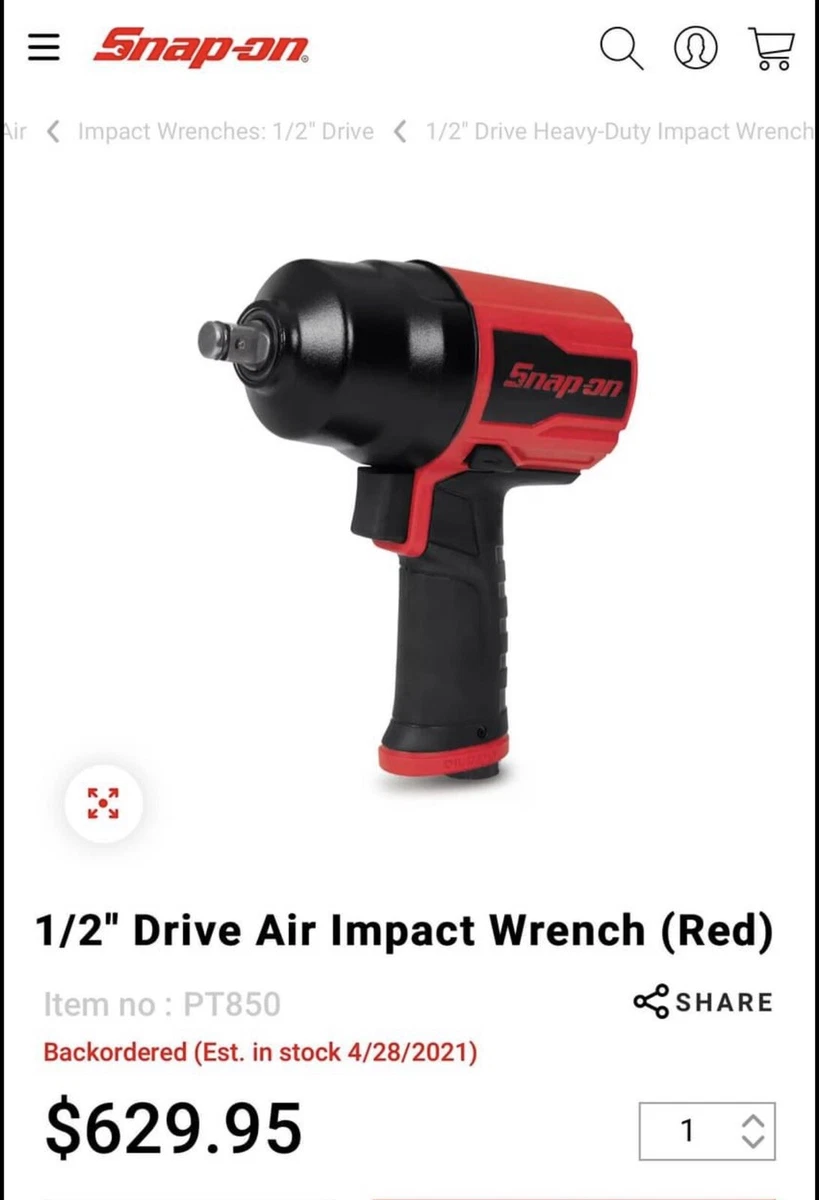
Task: Open the hamburger navigation menu
Action: coord(43,47)
